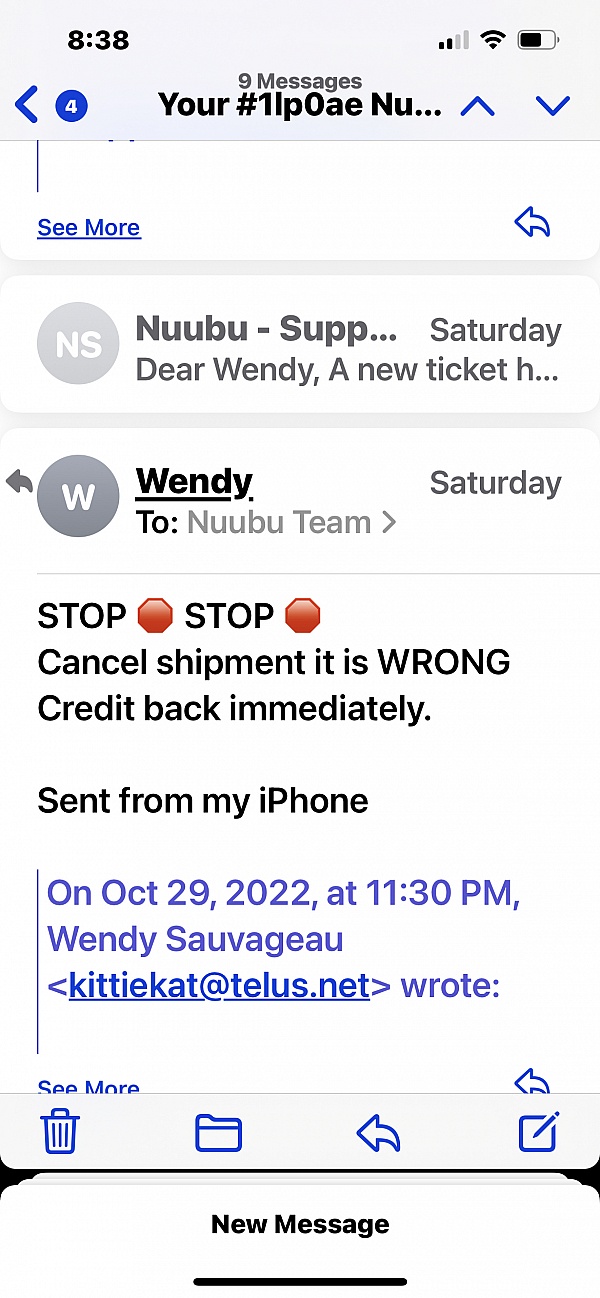Reply from the bottom toolbar arrow
The width and height of the screenshot is (600, 1298).
click(378, 1133)
